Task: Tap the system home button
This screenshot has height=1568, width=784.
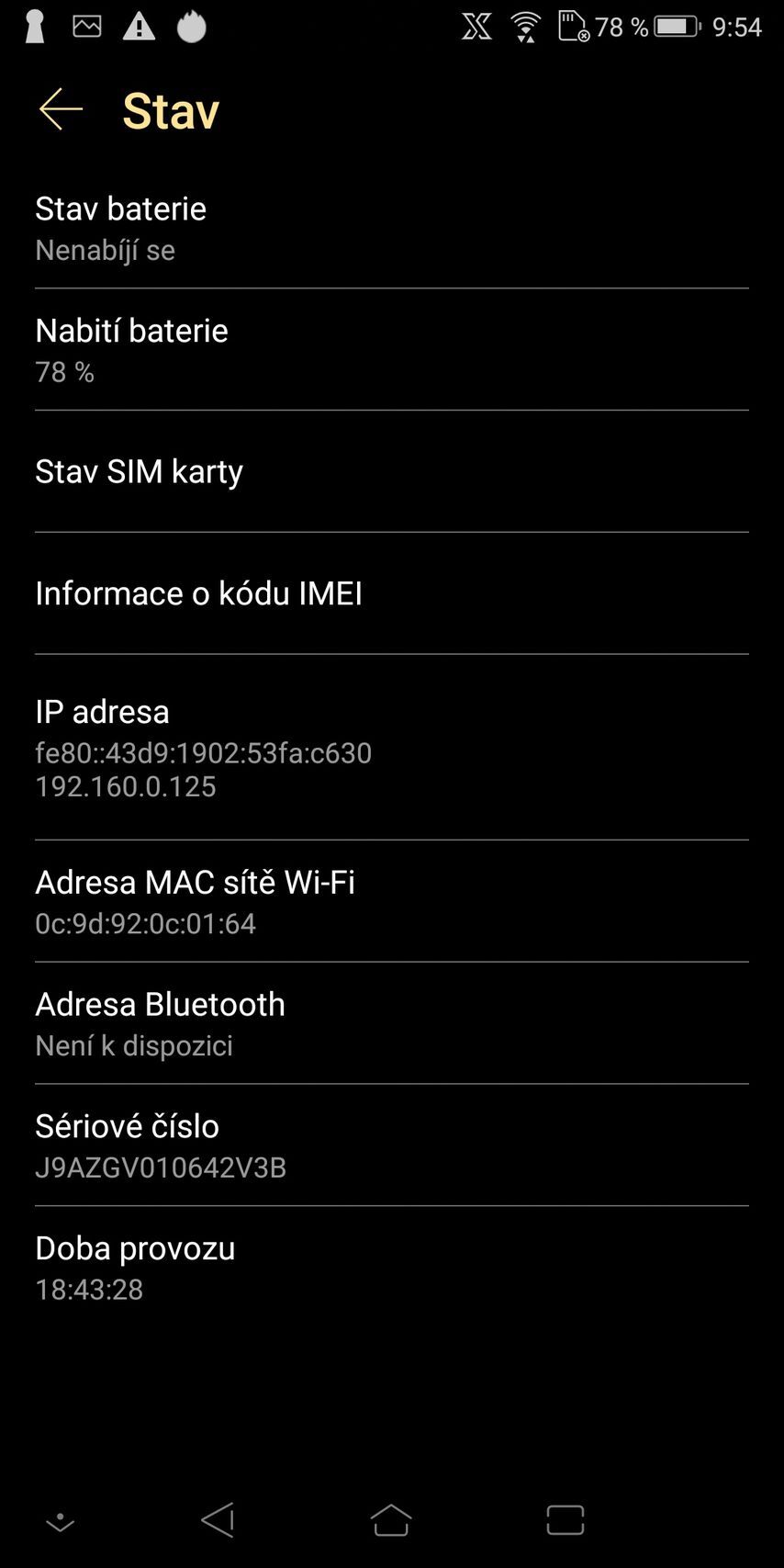Action: pos(391,1519)
